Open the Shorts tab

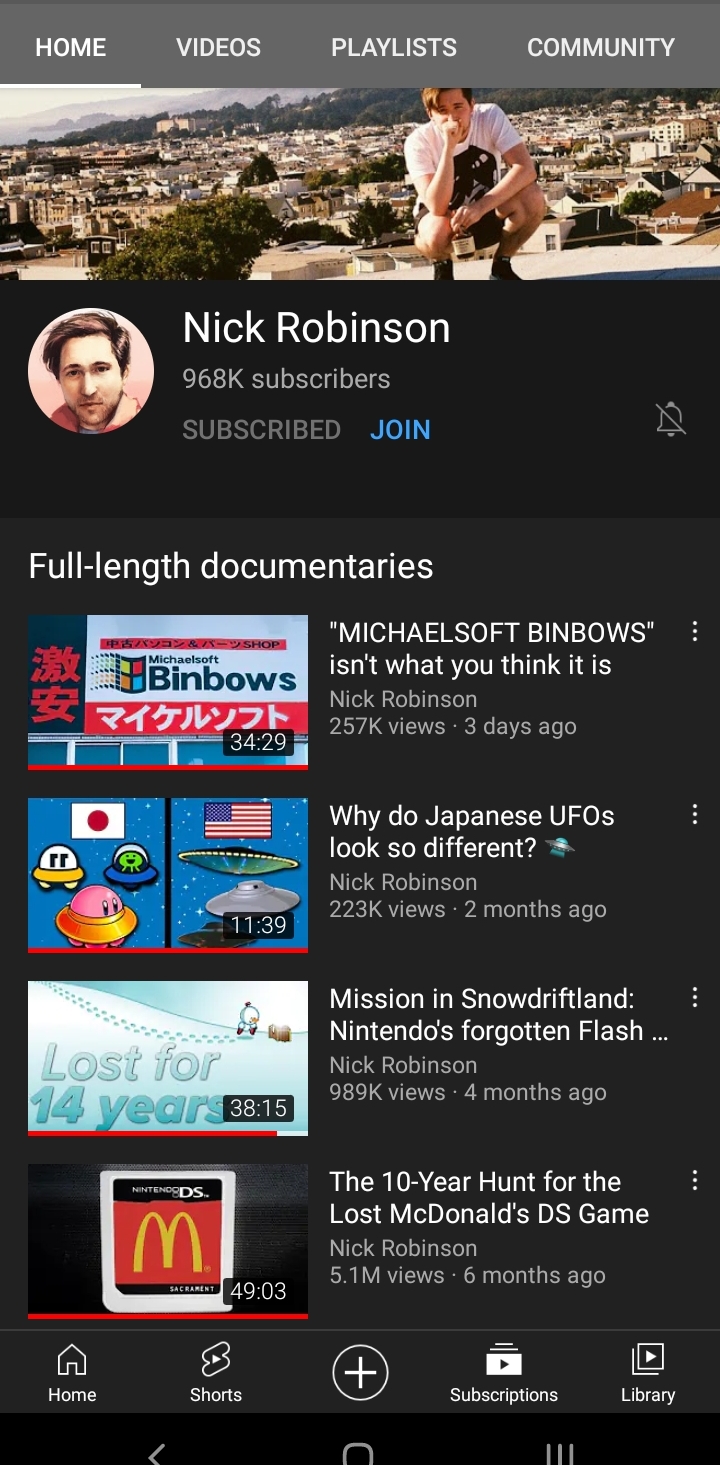coord(216,1372)
